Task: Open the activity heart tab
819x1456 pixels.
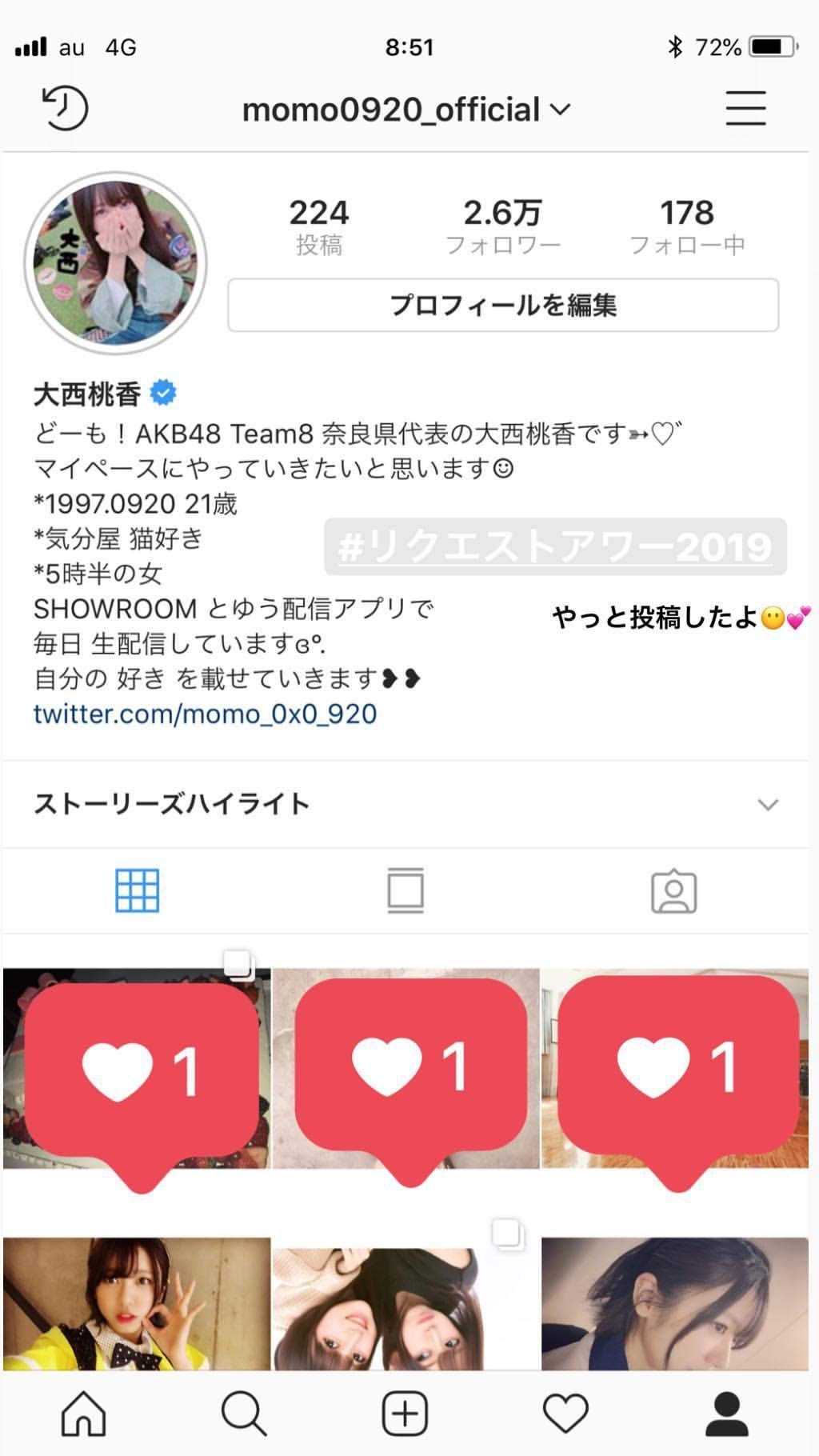Action: [565, 1413]
